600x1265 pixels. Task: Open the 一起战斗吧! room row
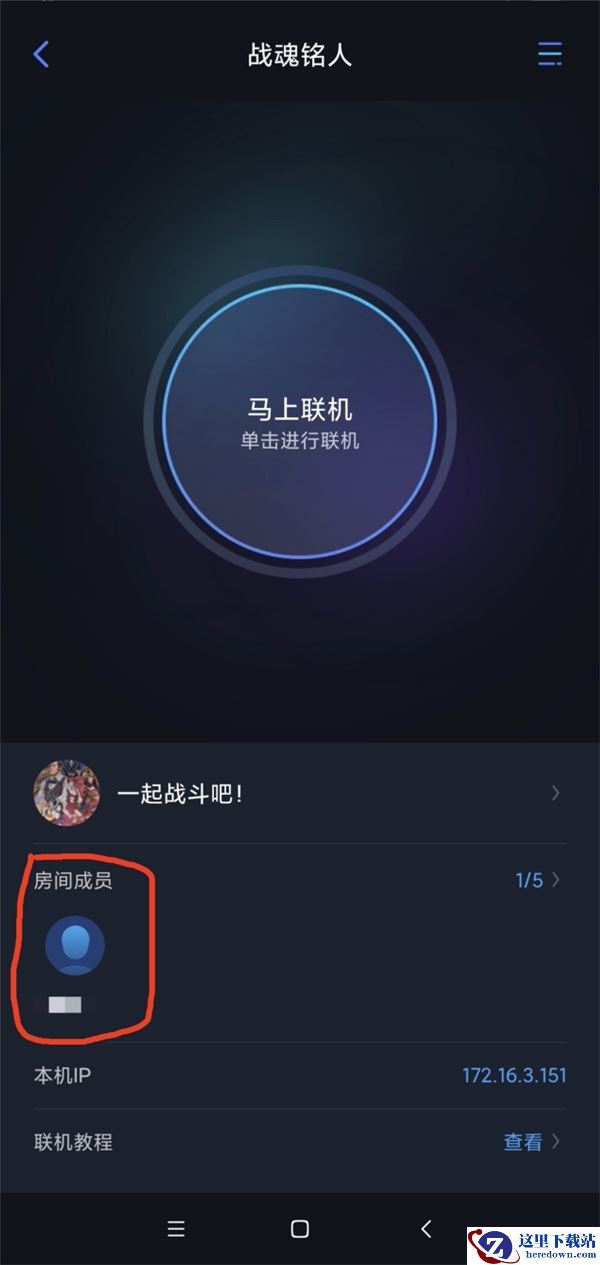[300, 794]
